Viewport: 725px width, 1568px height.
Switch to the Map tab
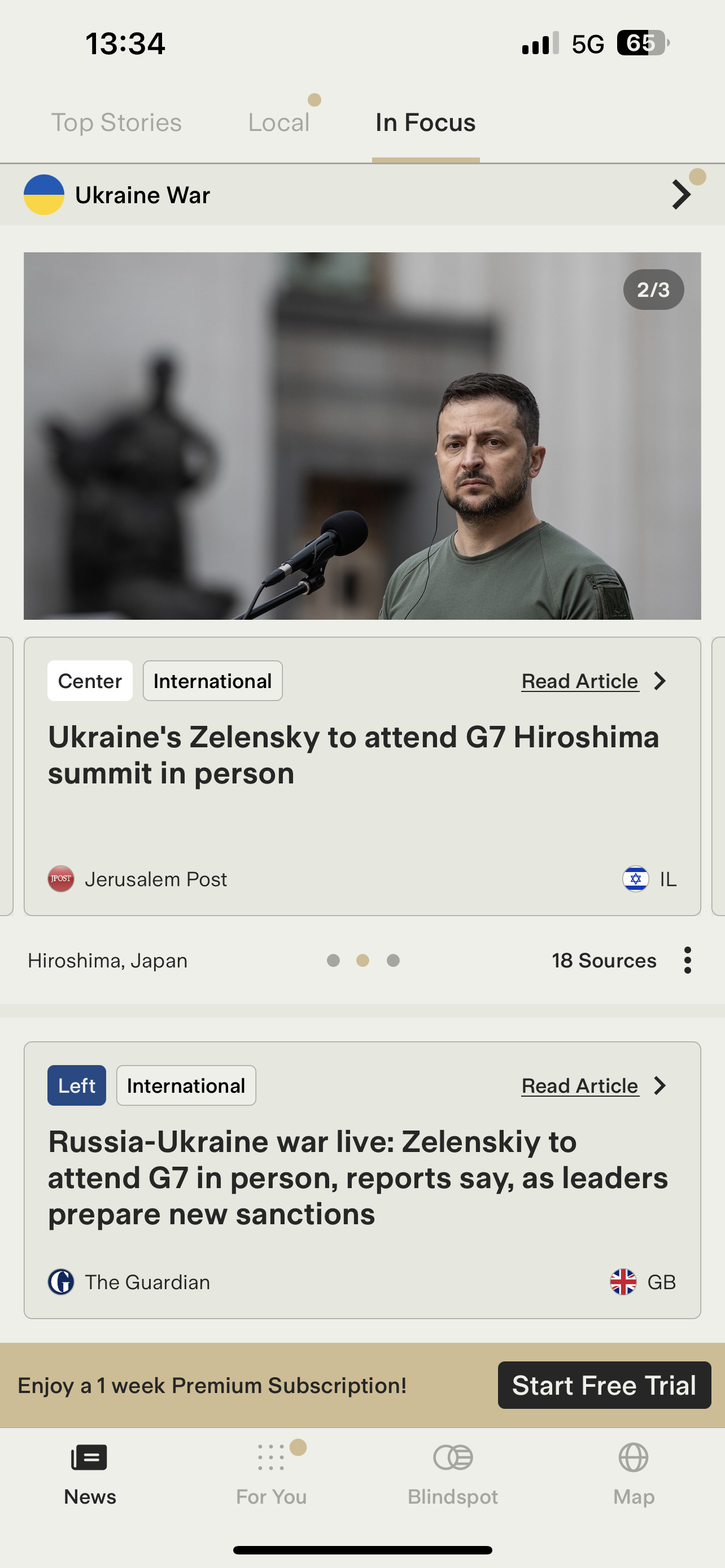(634, 1474)
